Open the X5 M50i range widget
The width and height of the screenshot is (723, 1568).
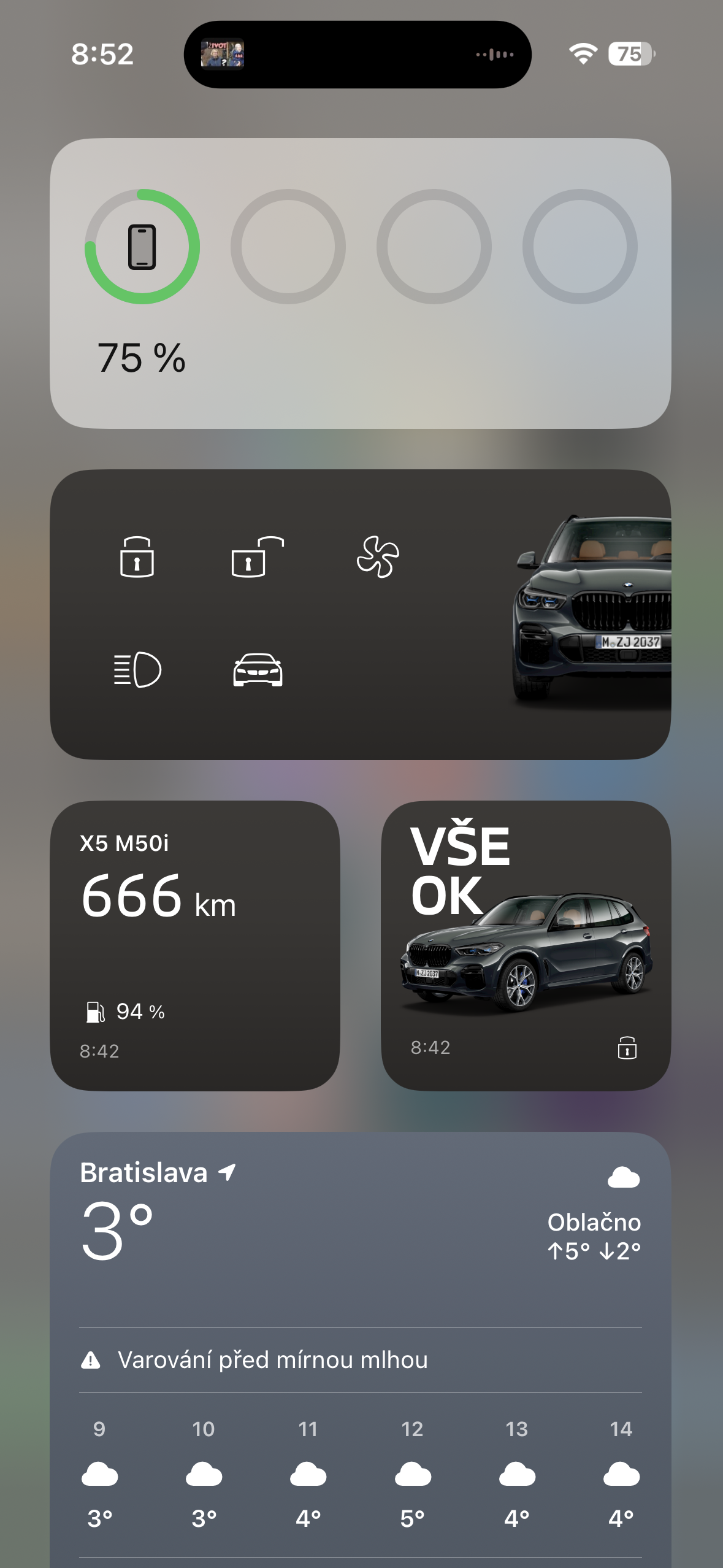[195, 945]
